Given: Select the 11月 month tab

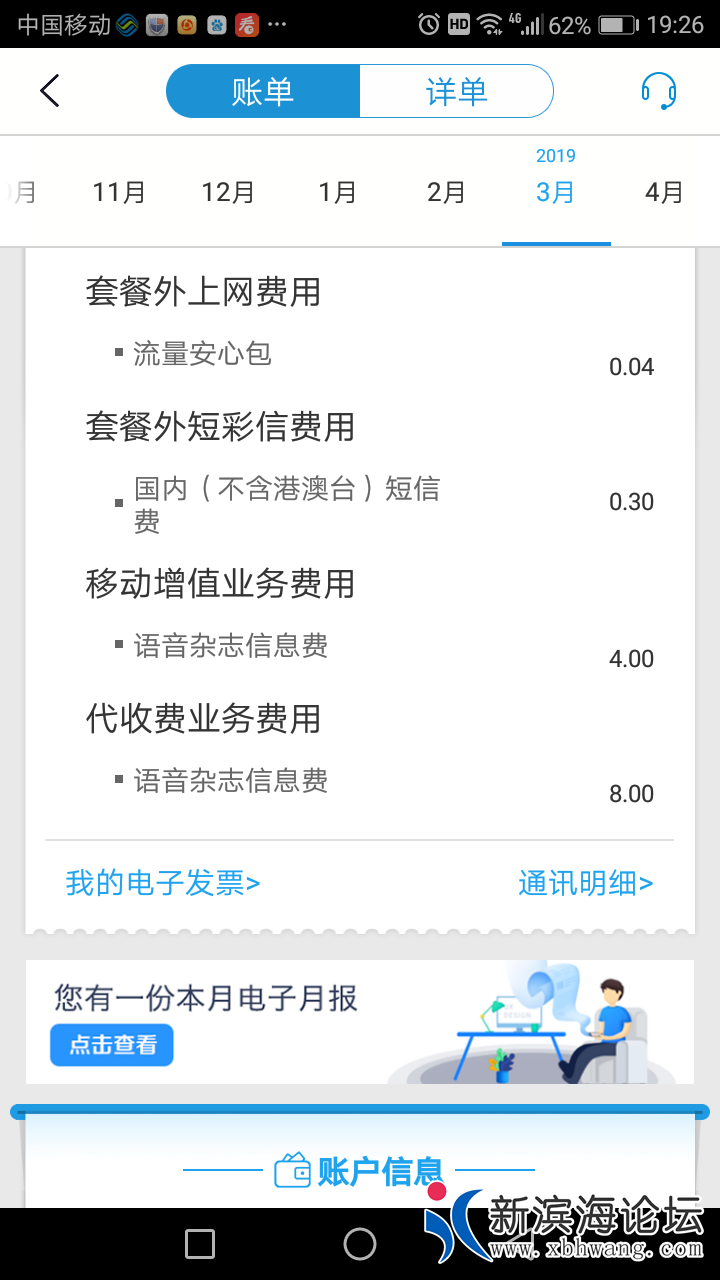Looking at the screenshot, I should (119, 192).
